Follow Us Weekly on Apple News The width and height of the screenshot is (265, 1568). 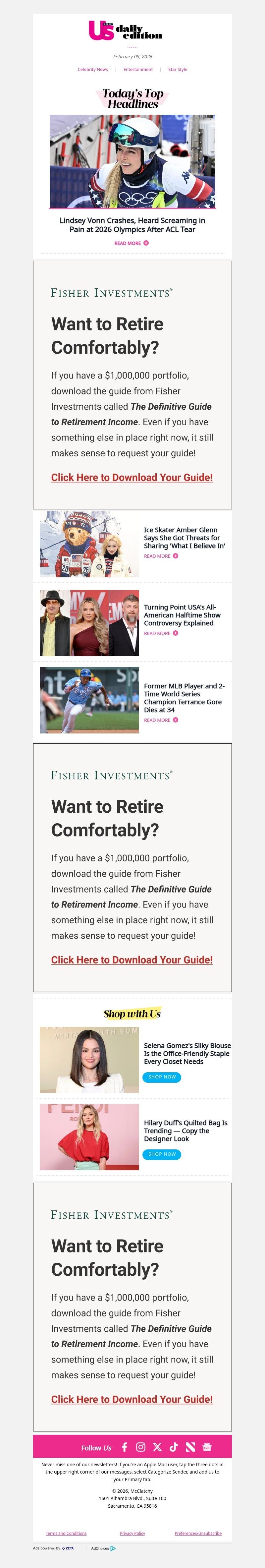[x=190, y=1447]
